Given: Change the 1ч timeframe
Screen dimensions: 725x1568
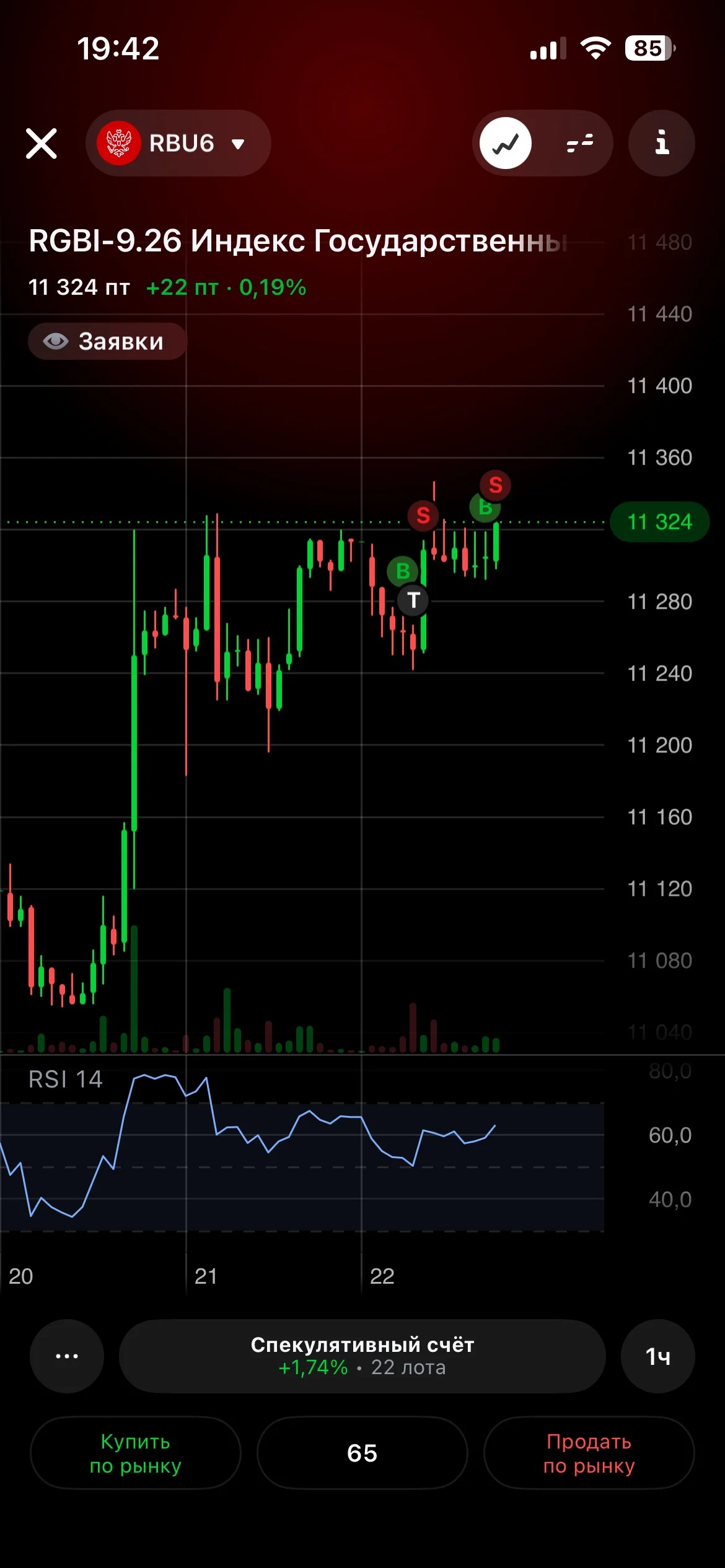Looking at the screenshot, I should [657, 1356].
